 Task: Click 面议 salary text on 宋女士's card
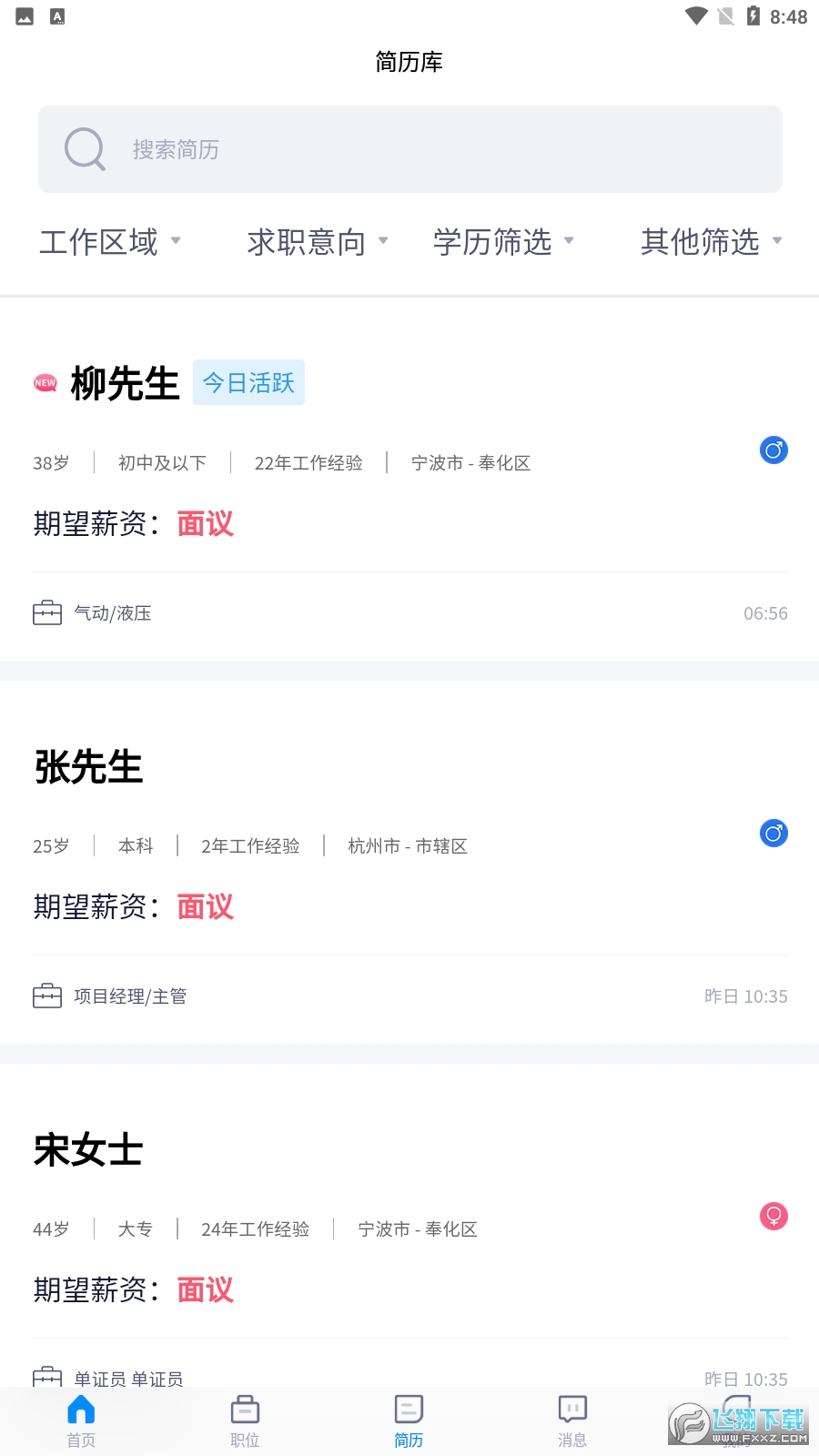click(205, 1290)
